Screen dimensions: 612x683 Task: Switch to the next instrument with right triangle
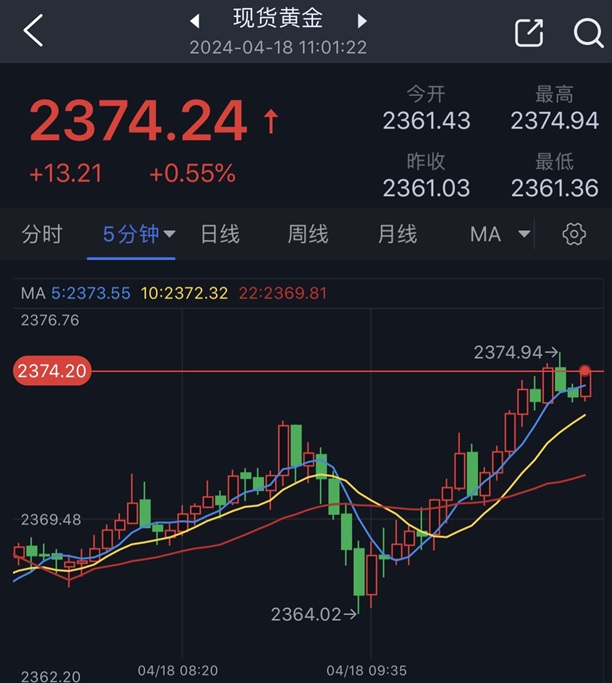362,20
